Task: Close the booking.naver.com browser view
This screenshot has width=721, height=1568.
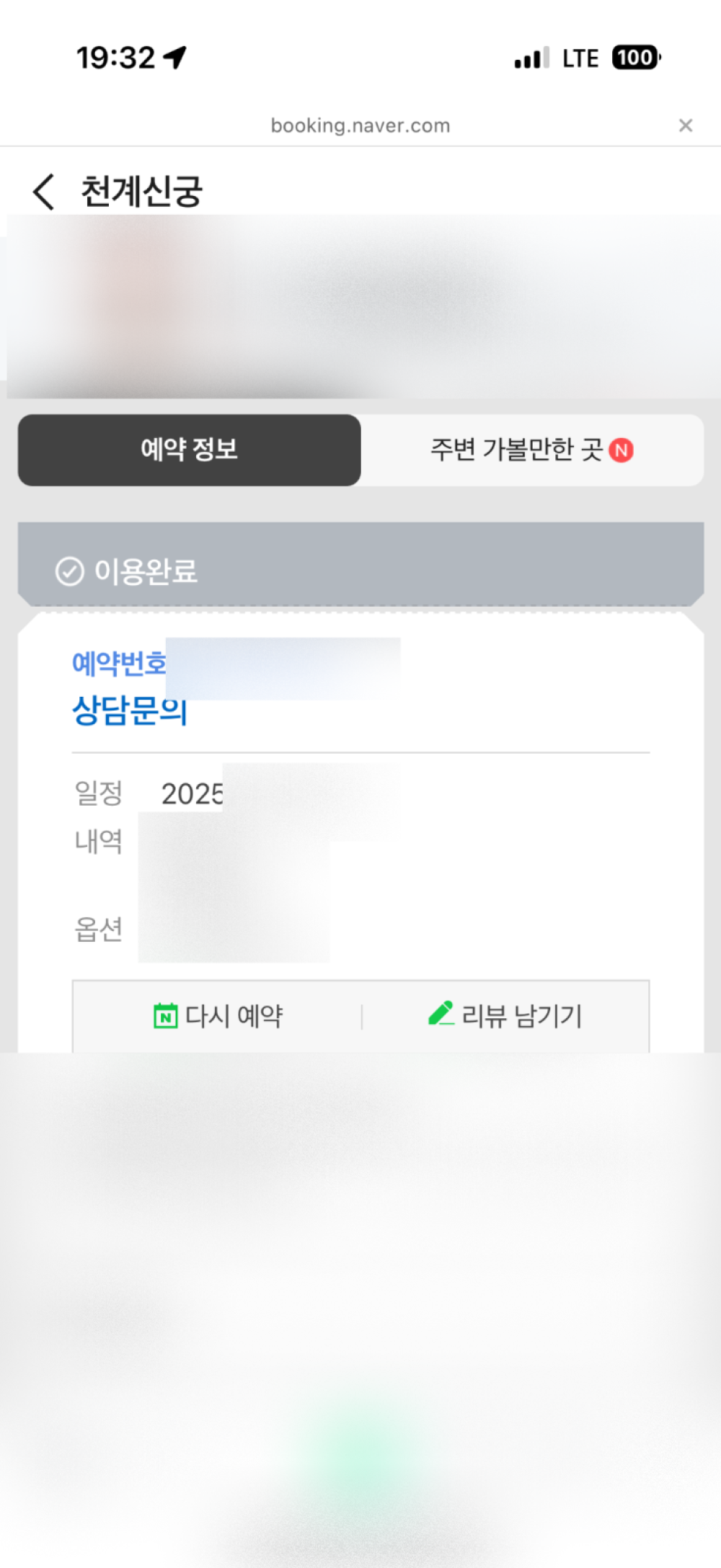Action: tap(685, 126)
